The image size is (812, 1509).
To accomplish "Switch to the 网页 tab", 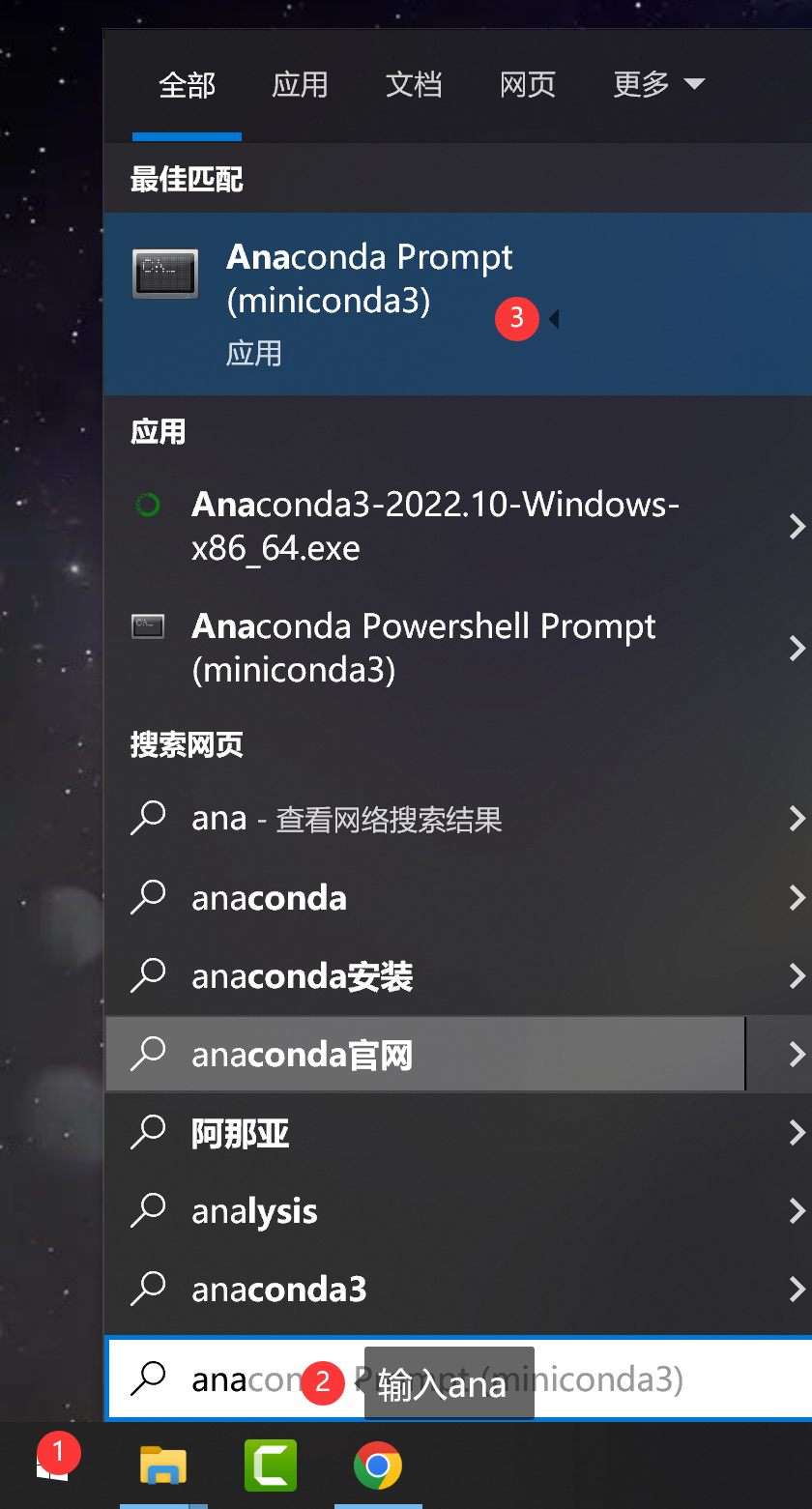I will [x=528, y=85].
